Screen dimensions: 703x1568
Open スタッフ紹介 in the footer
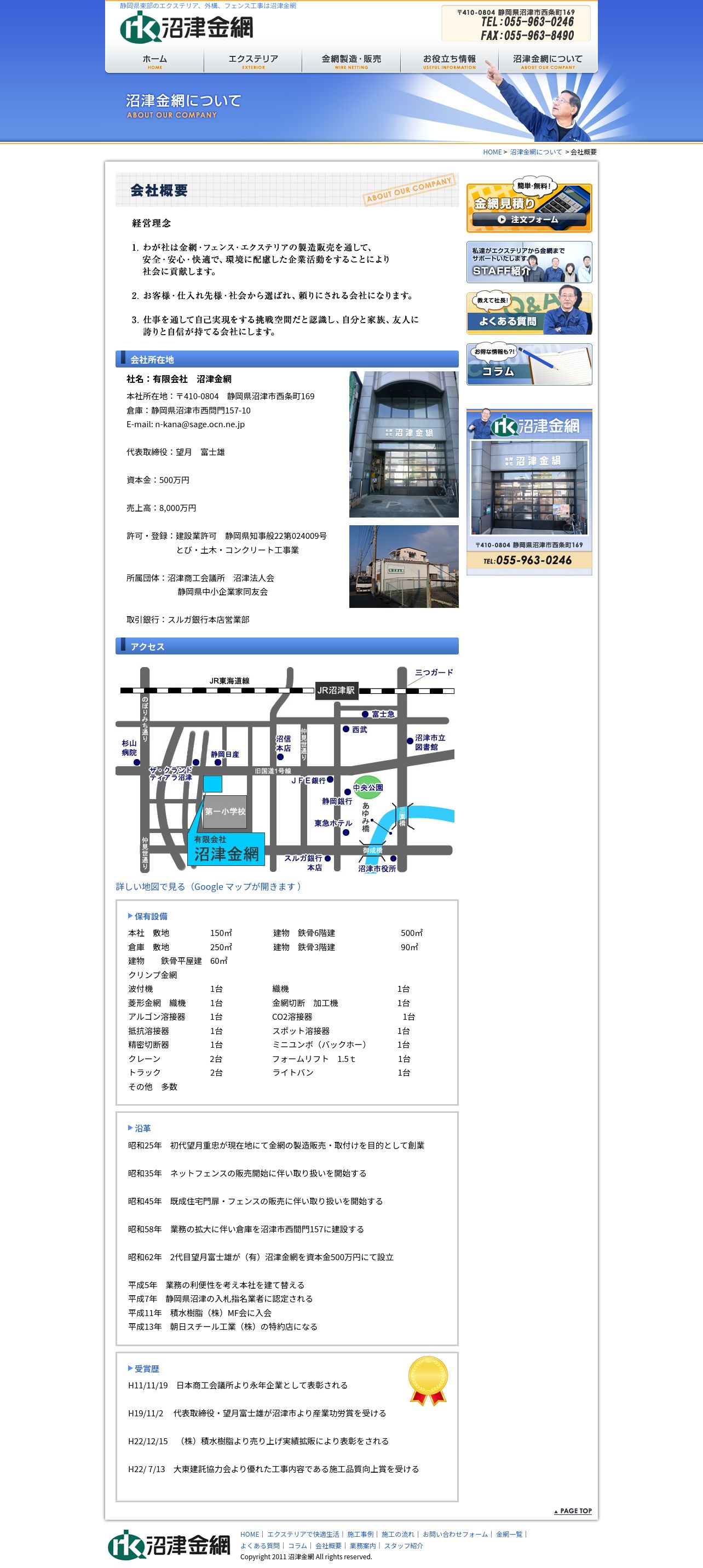click(404, 1546)
